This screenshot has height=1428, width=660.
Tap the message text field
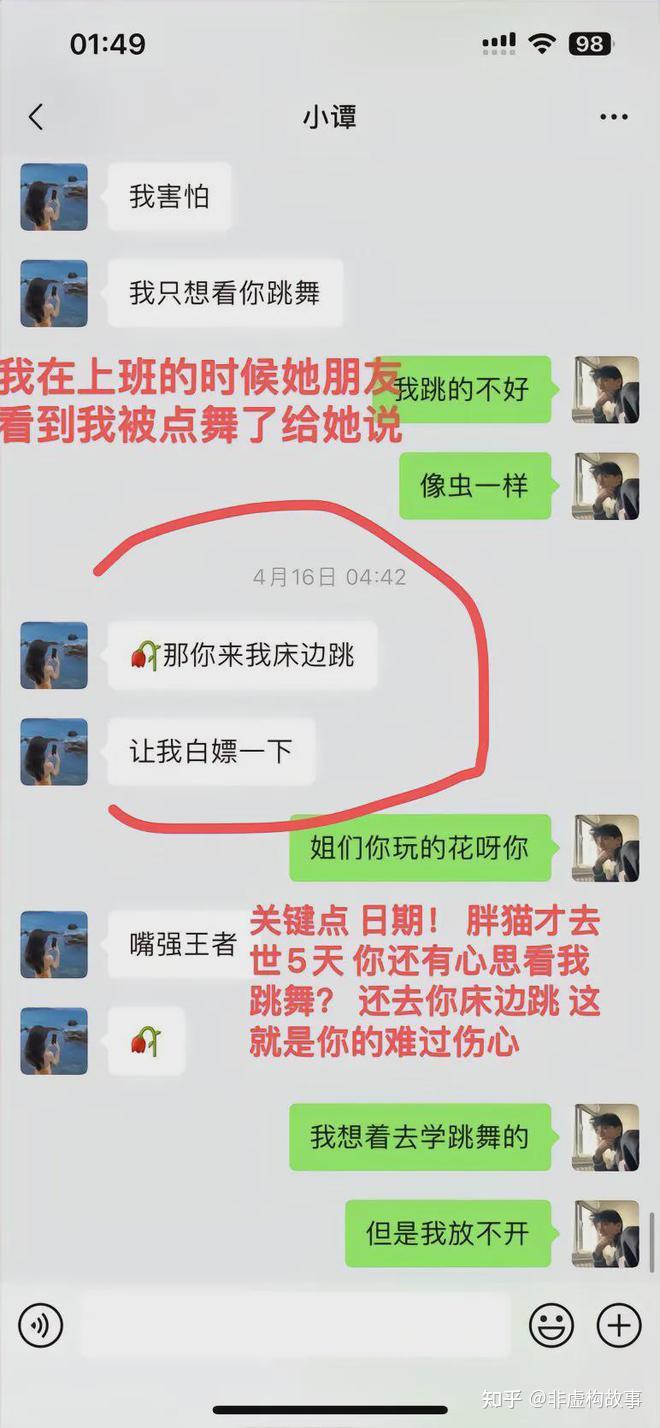point(296,1326)
